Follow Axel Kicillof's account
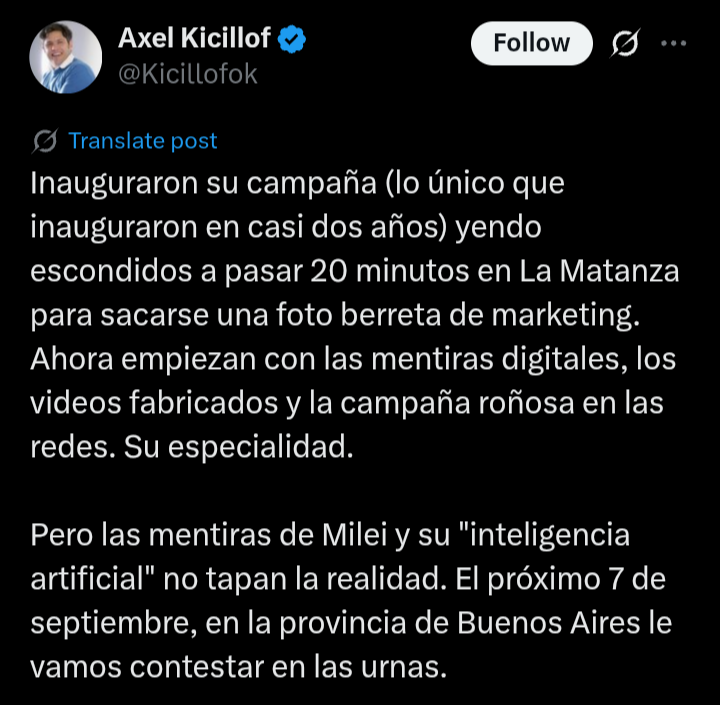720x705 pixels. point(531,43)
